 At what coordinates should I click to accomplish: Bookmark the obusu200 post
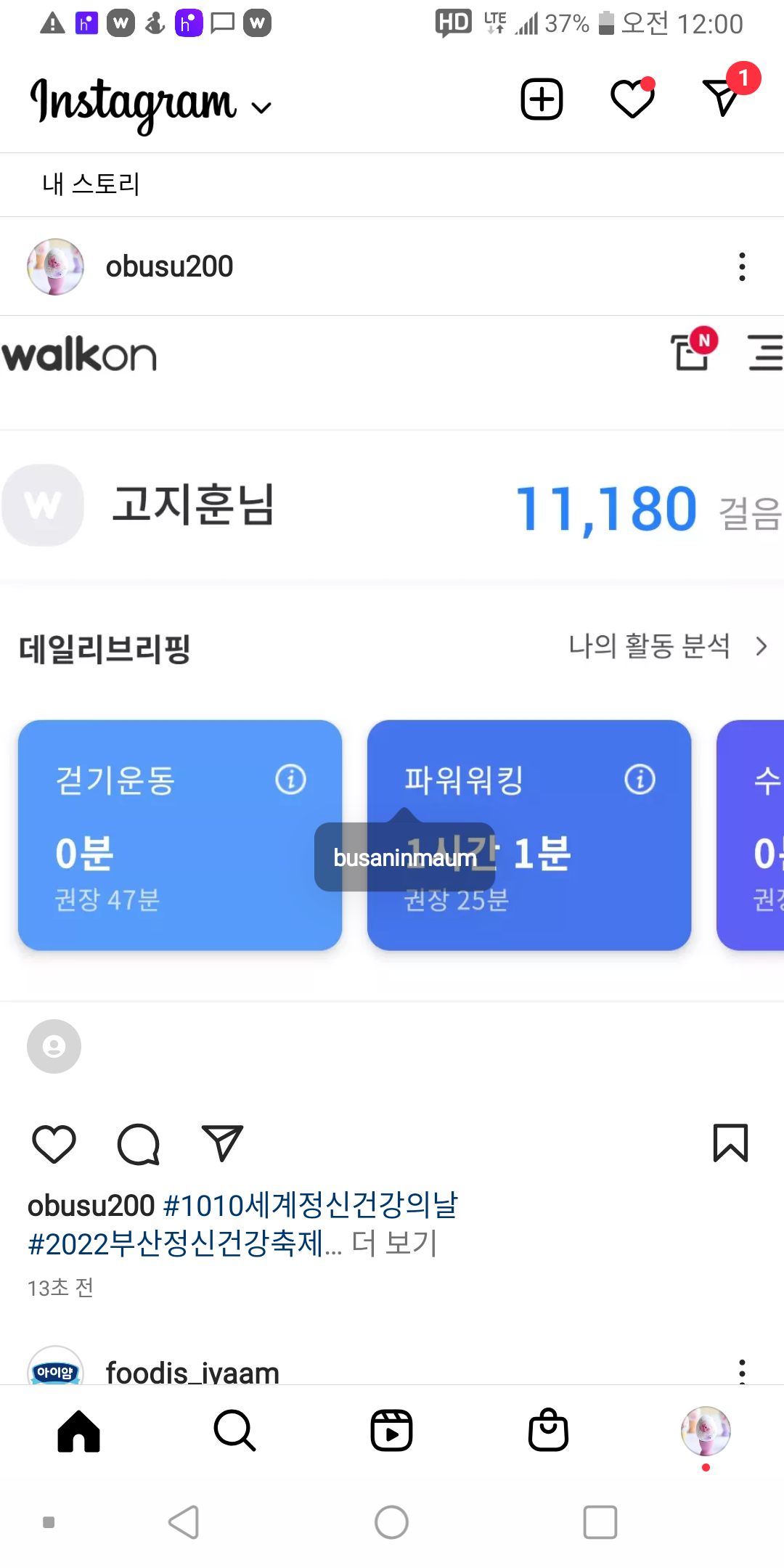[x=730, y=1143]
